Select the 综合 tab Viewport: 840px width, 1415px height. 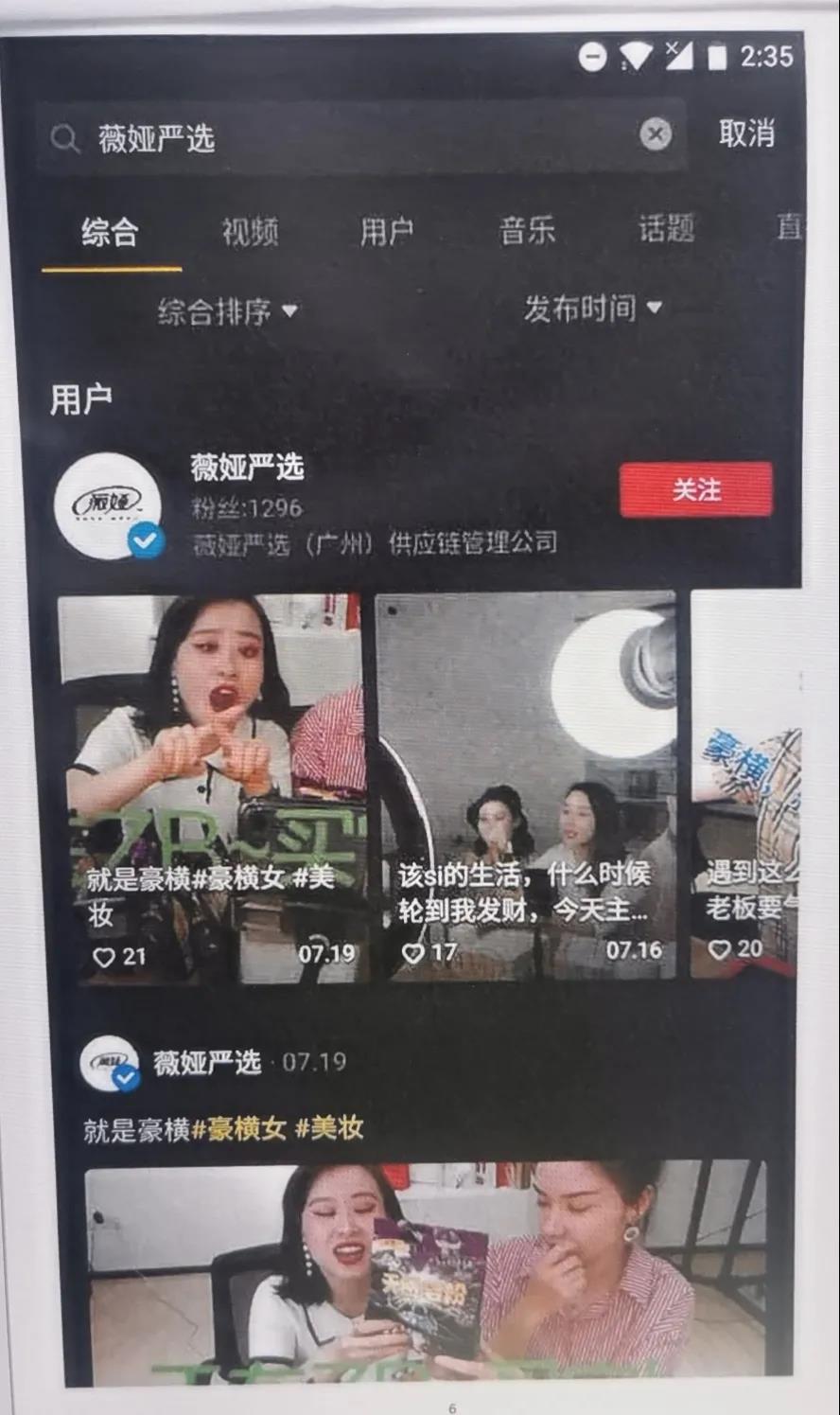pyautogui.click(x=110, y=233)
